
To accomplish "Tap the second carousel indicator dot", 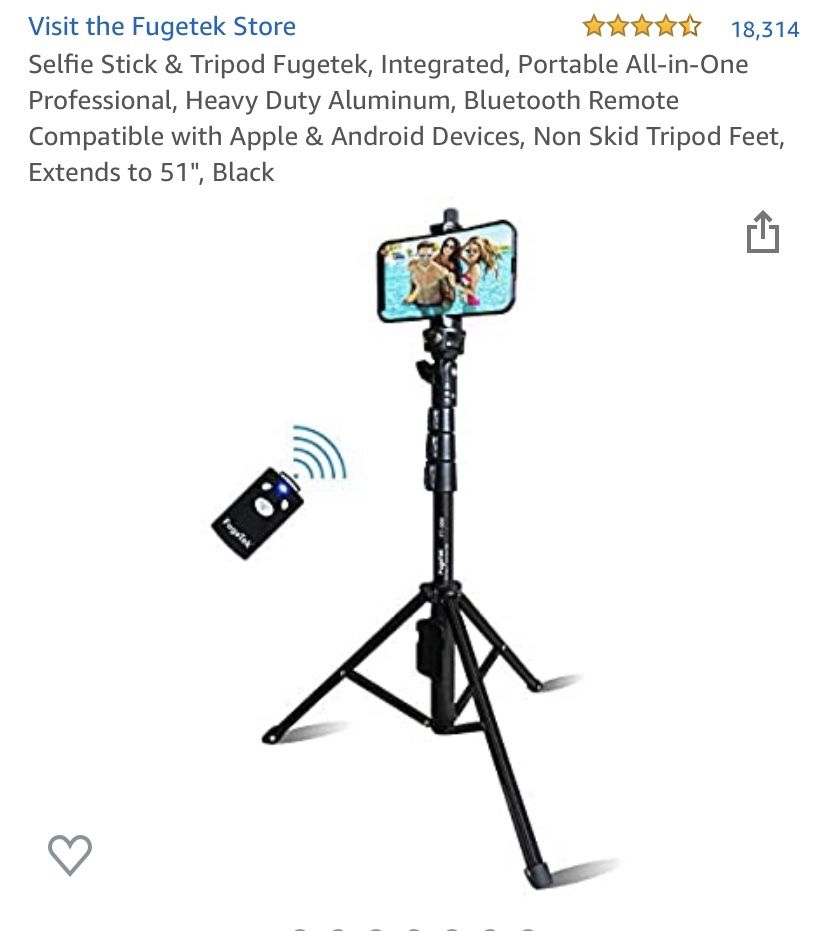I will coord(338,929).
